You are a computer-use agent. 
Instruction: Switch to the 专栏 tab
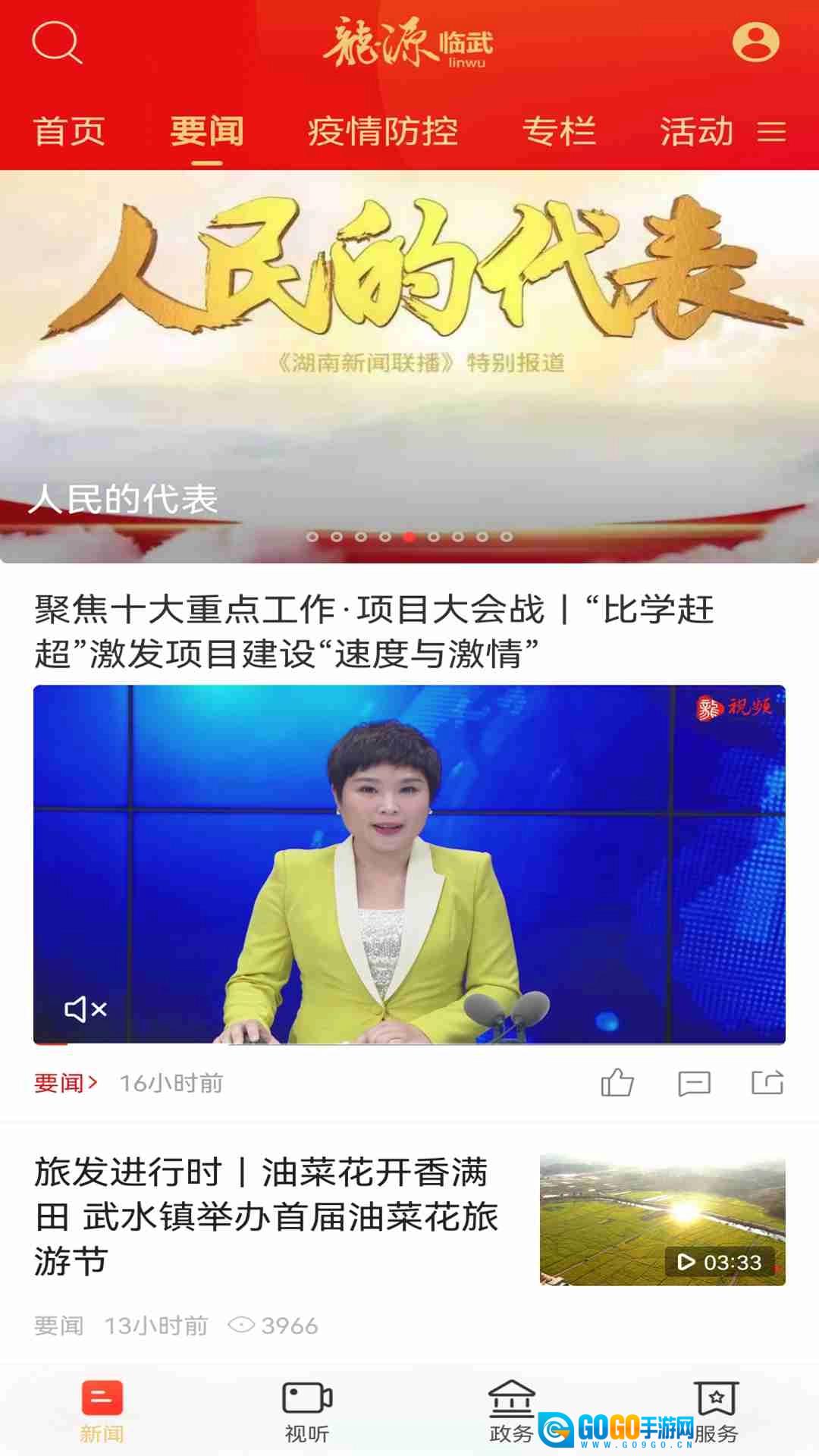(x=559, y=132)
